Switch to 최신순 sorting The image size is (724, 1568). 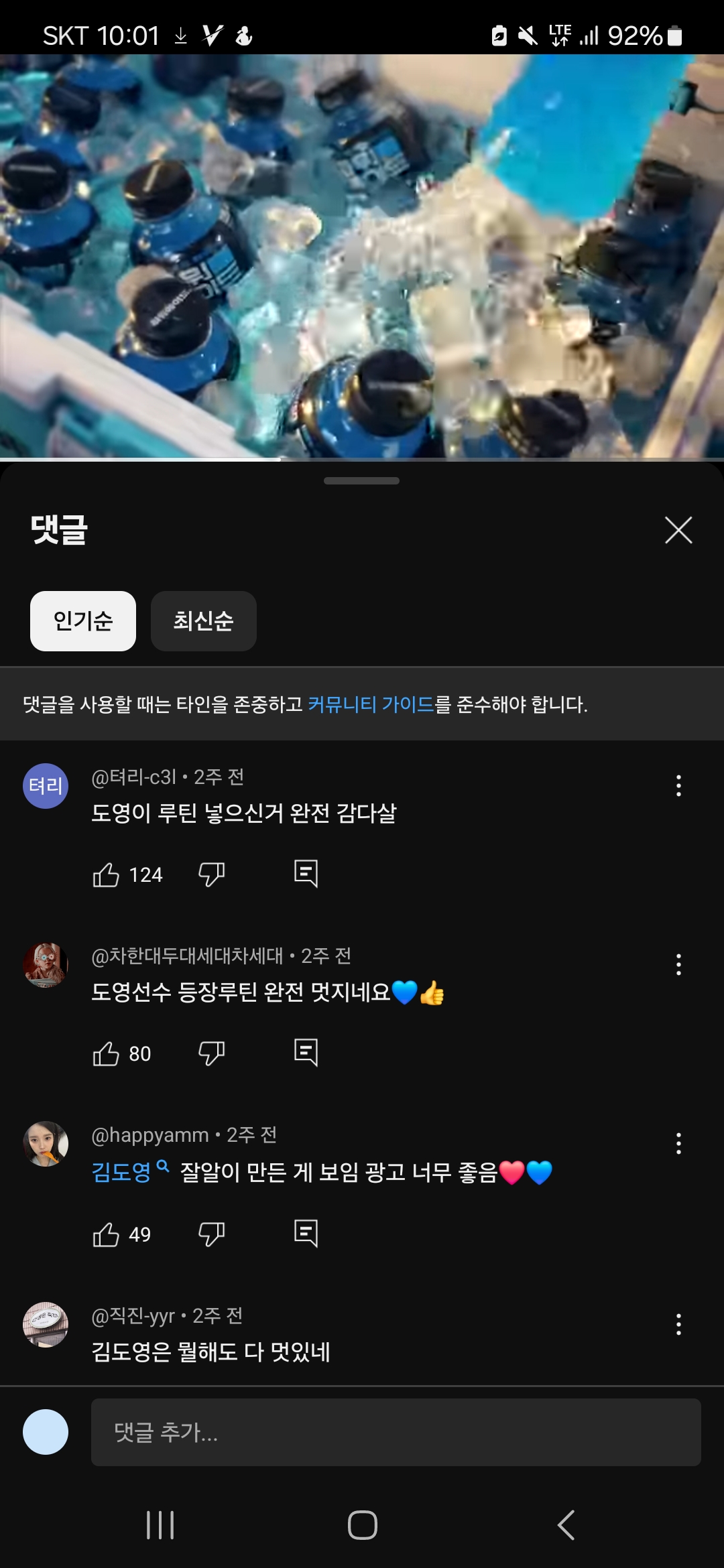click(x=203, y=621)
